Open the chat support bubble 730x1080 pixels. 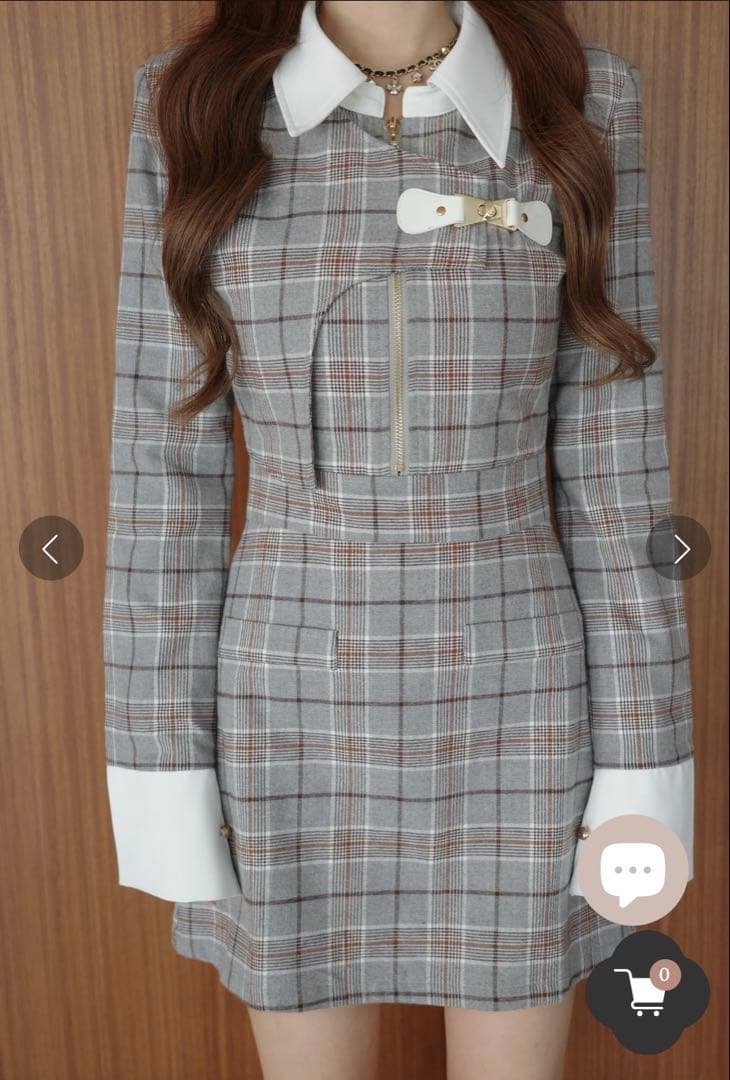click(631, 869)
